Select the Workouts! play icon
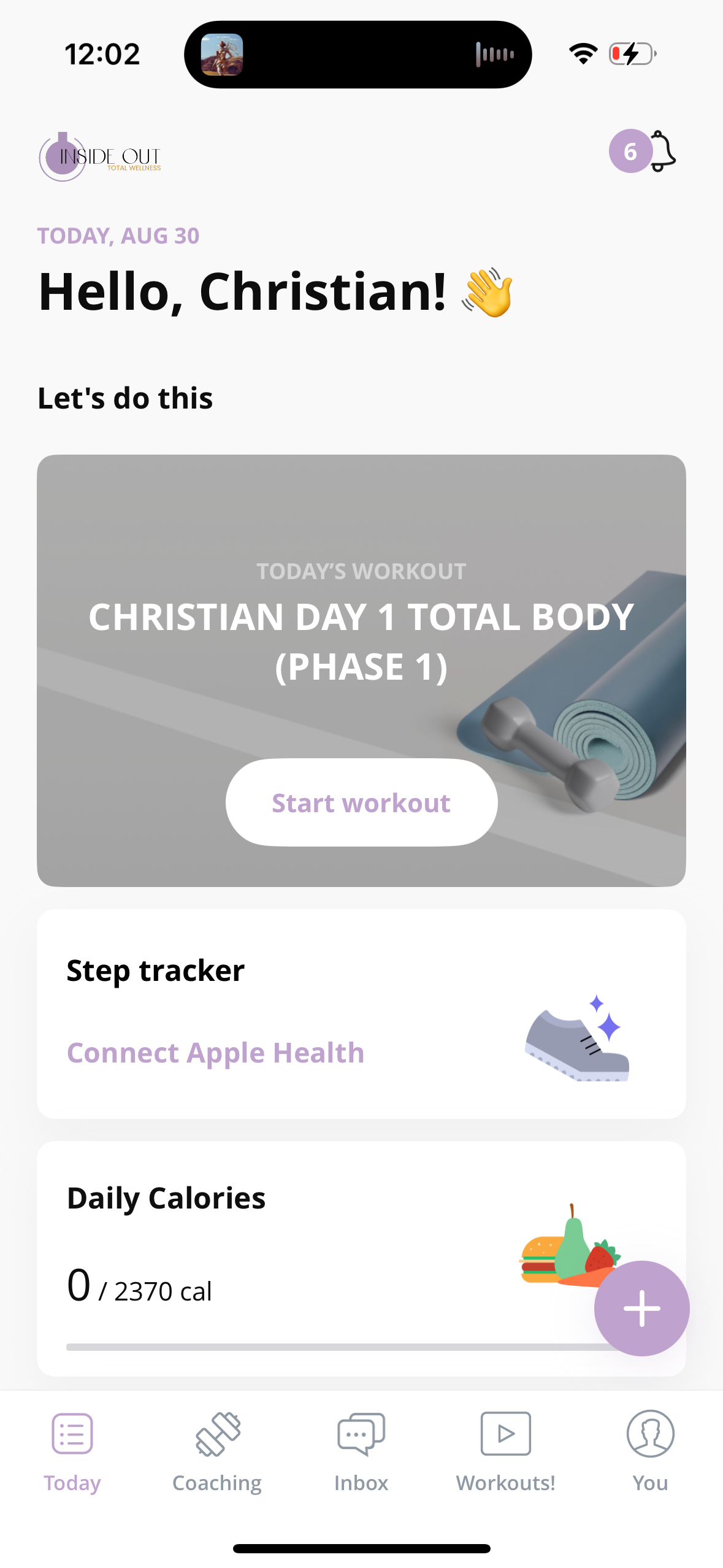This screenshot has width=723, height=1568. pyautogui.click(x=504, y=1434)
